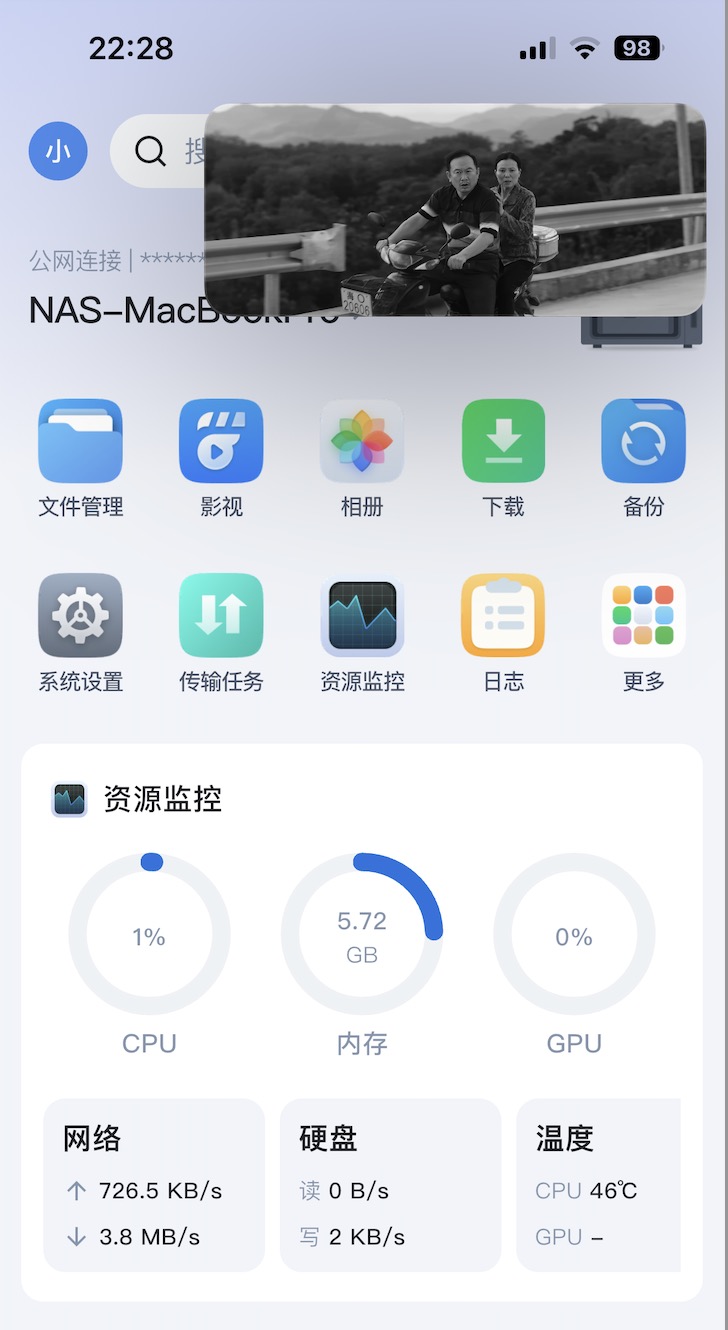Open the 相册 photo album
728x1330 pixels.
[x=362, y=441]
